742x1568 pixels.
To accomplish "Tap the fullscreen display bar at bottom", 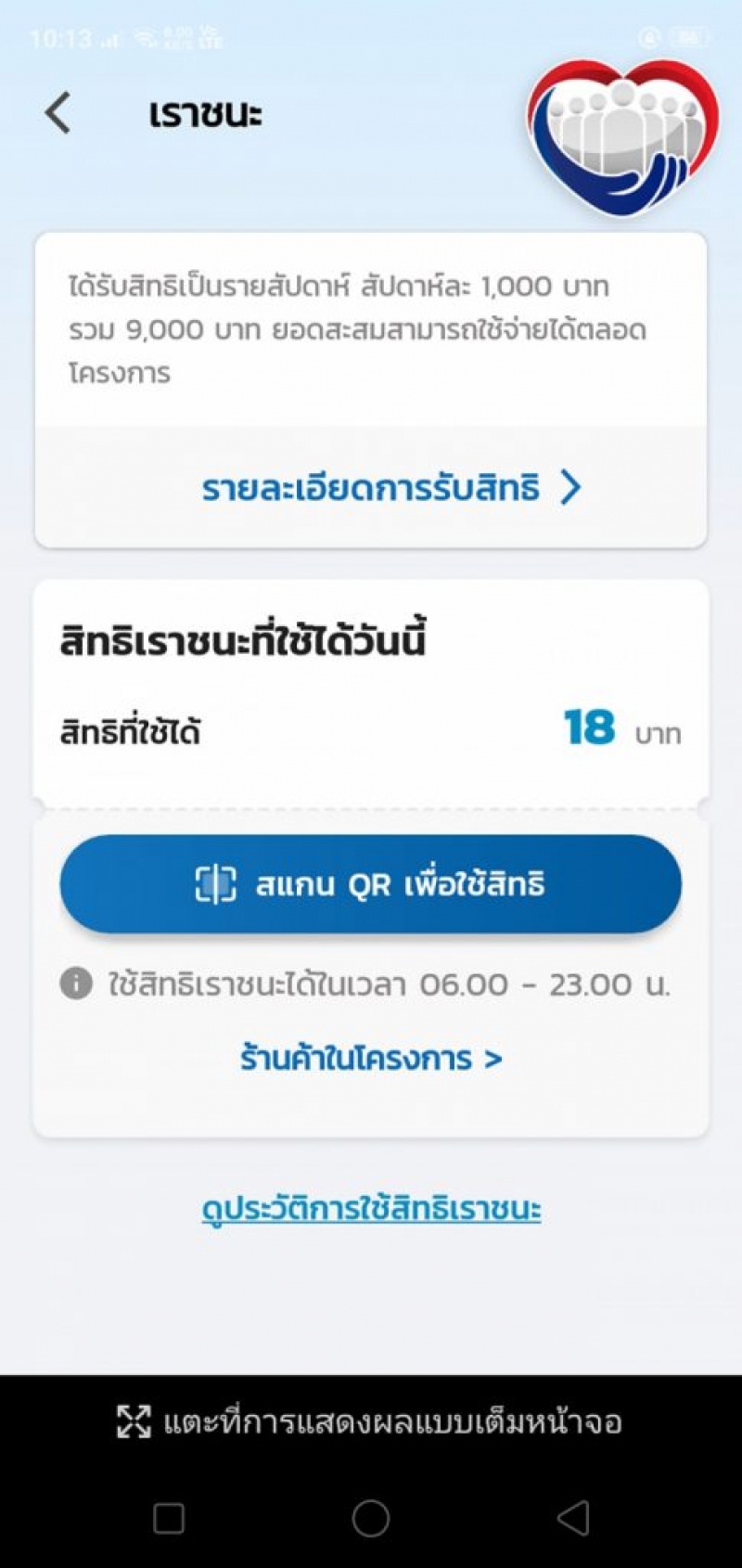I will pyautogui.click(x=371, y=1421).
